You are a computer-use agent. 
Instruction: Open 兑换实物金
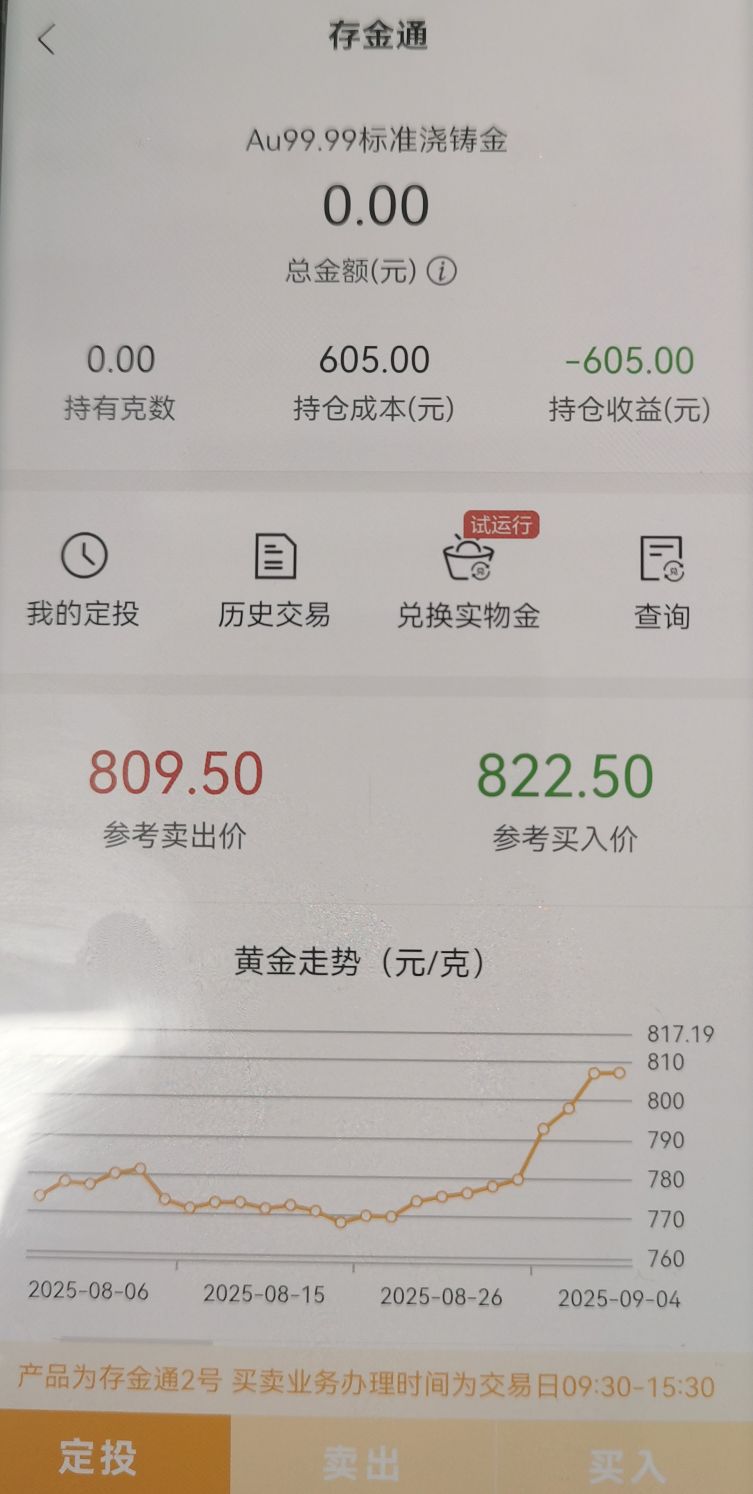click(x=468, y=580)
